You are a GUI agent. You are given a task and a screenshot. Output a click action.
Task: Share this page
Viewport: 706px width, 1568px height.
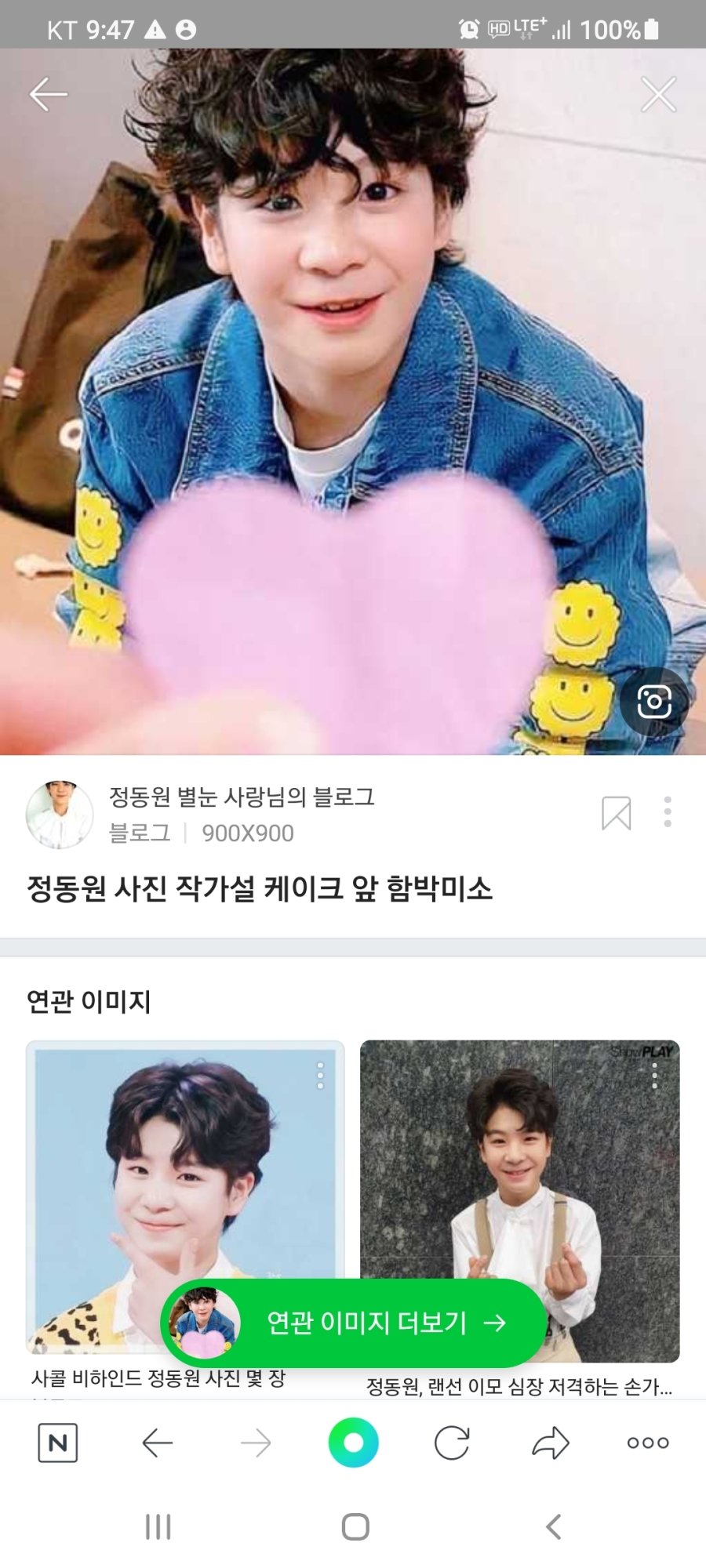pos(550,1443)
